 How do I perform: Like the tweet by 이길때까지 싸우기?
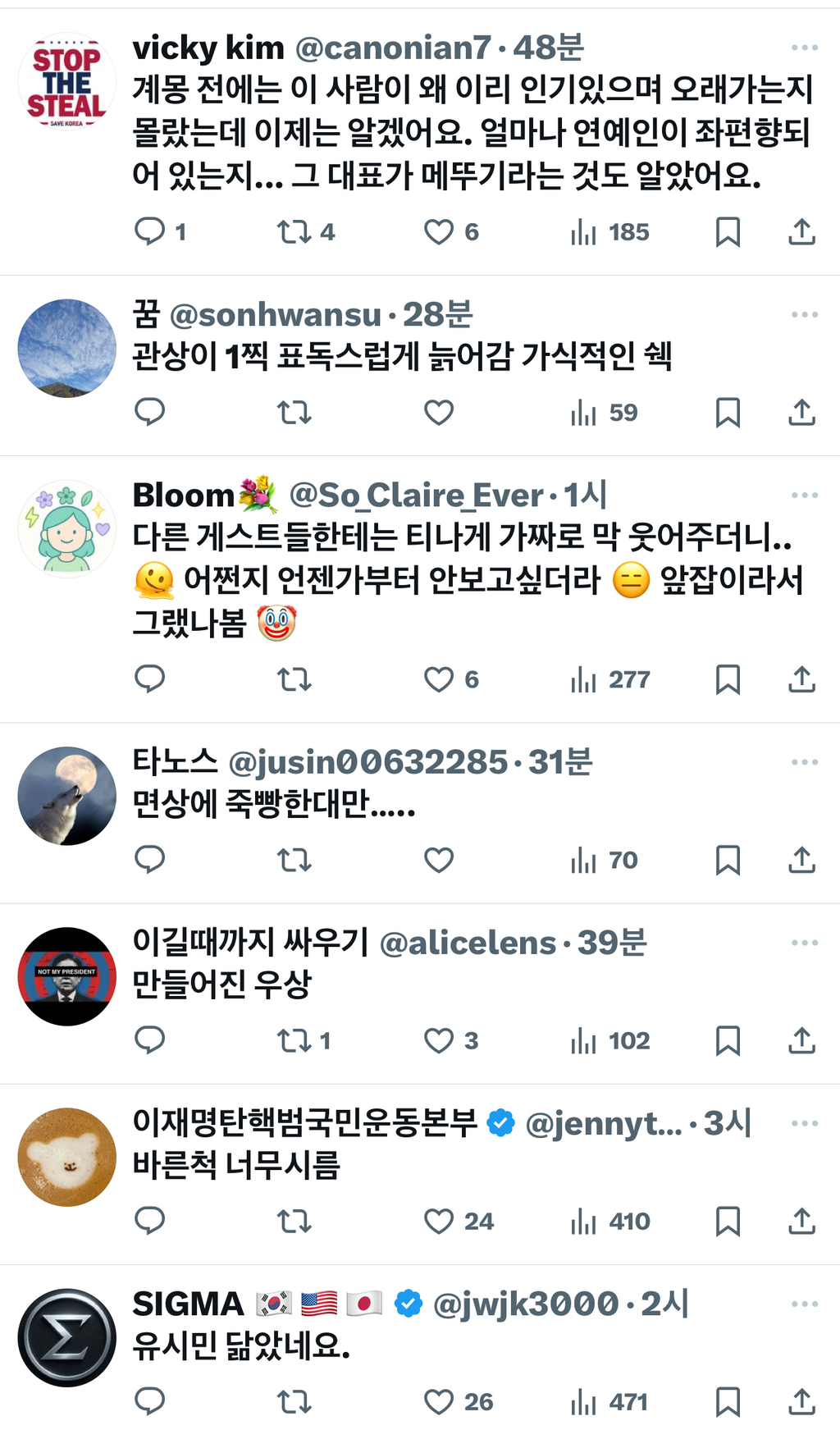(437, 1041)
